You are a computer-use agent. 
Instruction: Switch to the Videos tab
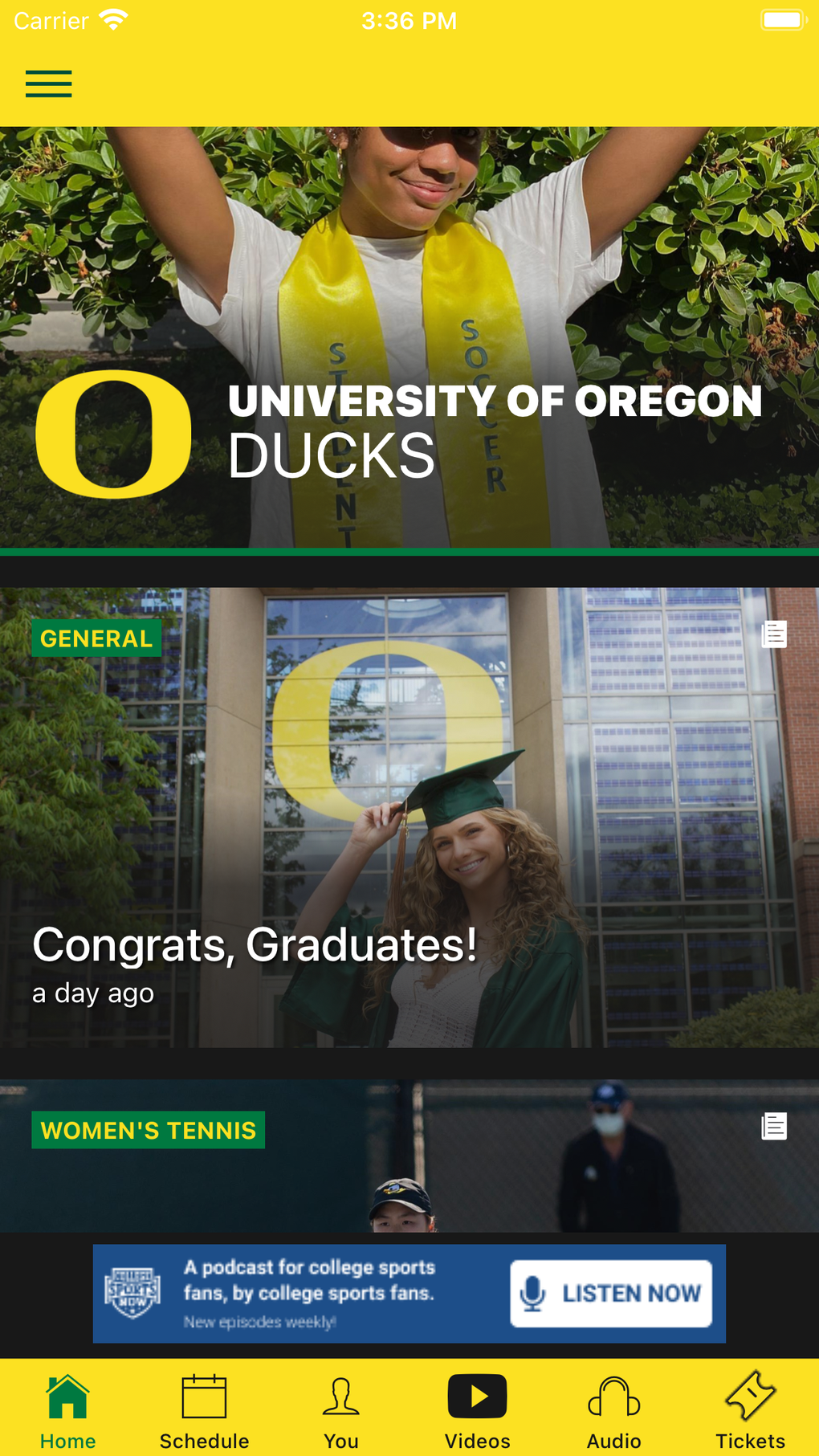477,1410
